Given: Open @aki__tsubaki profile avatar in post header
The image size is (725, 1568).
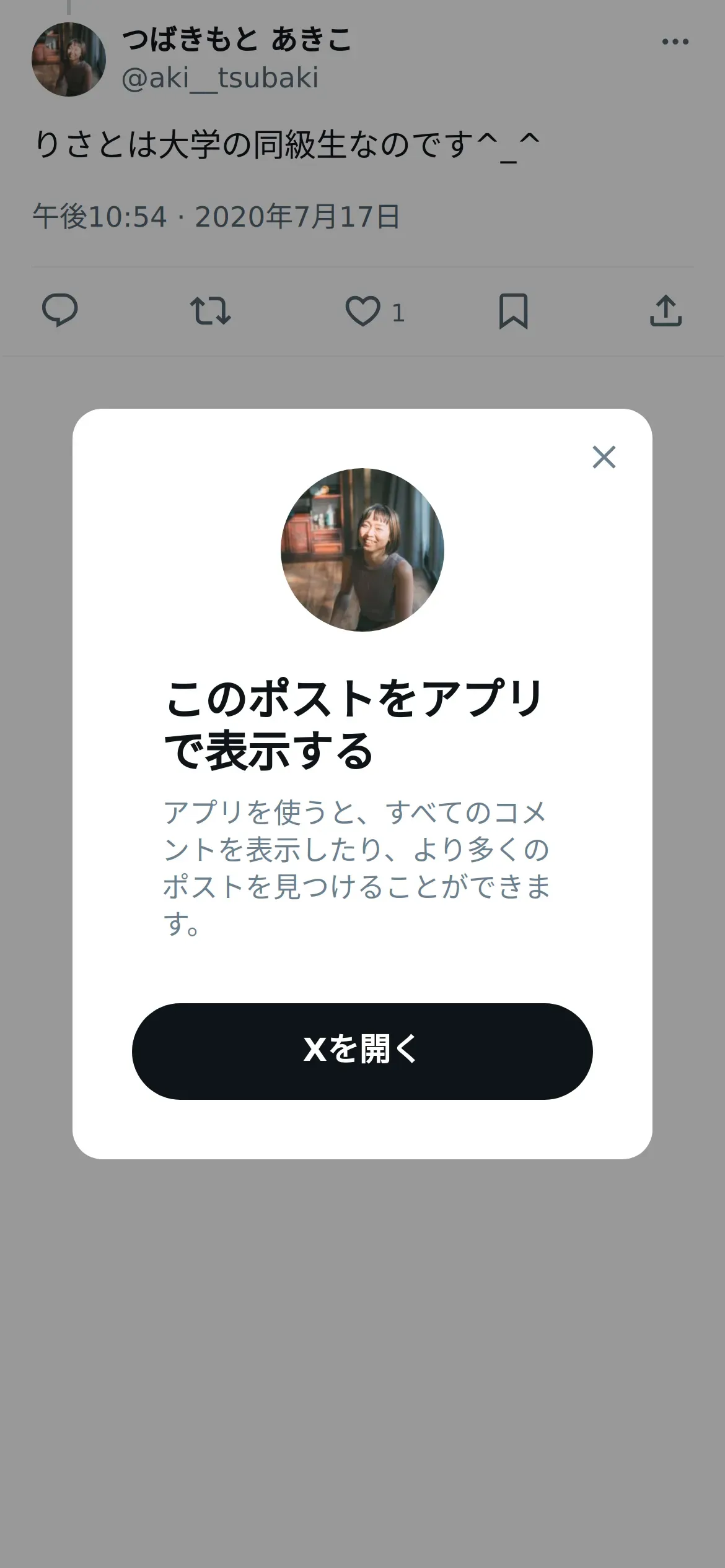Looking at the screenshot, I should click(69, 59).
